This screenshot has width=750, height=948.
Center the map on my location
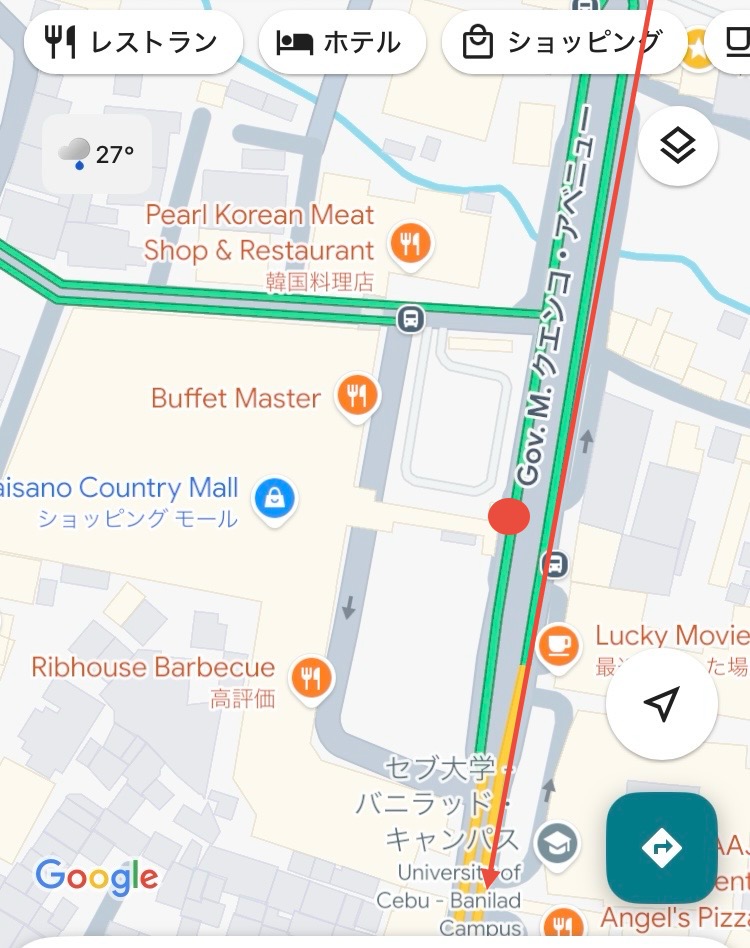(661, 704)
